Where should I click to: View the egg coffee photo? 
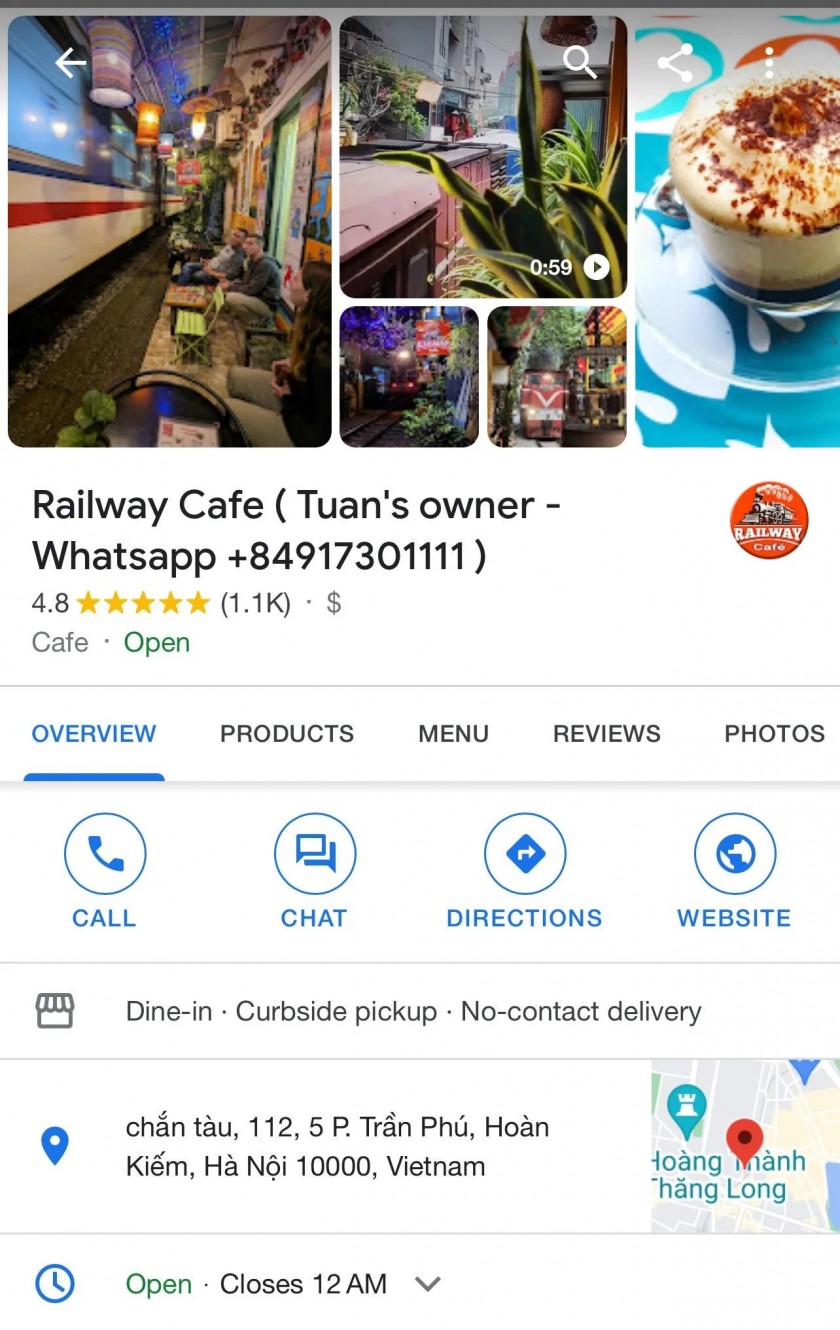740,230
